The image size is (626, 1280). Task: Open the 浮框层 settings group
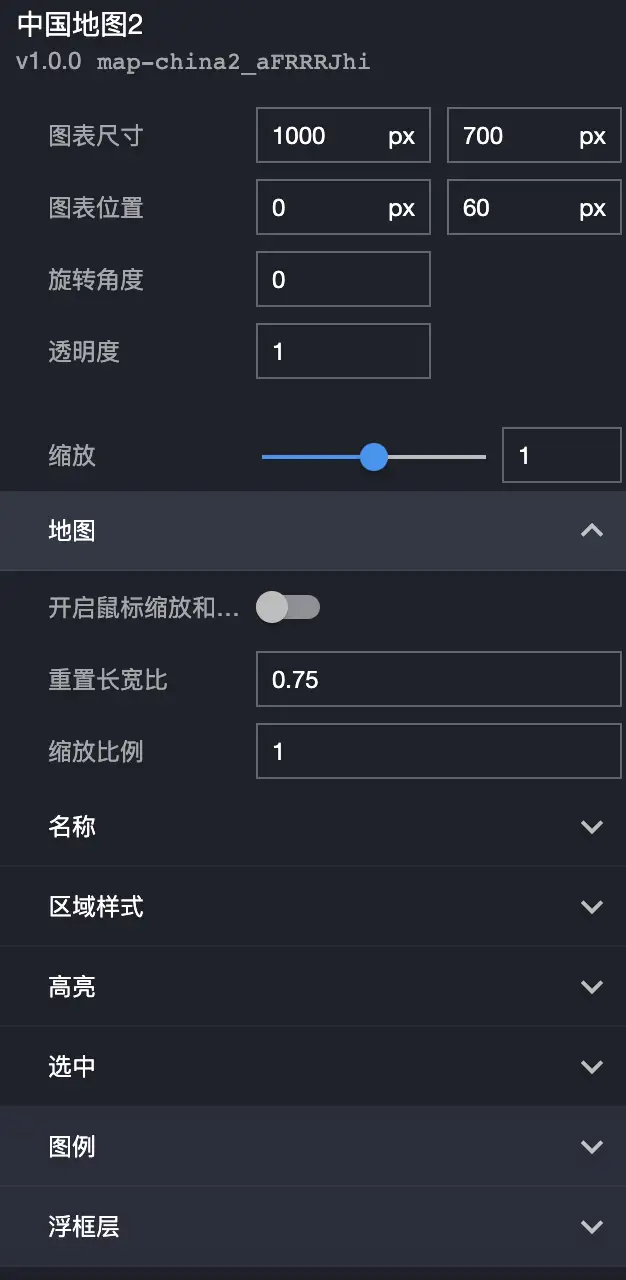592,1227
